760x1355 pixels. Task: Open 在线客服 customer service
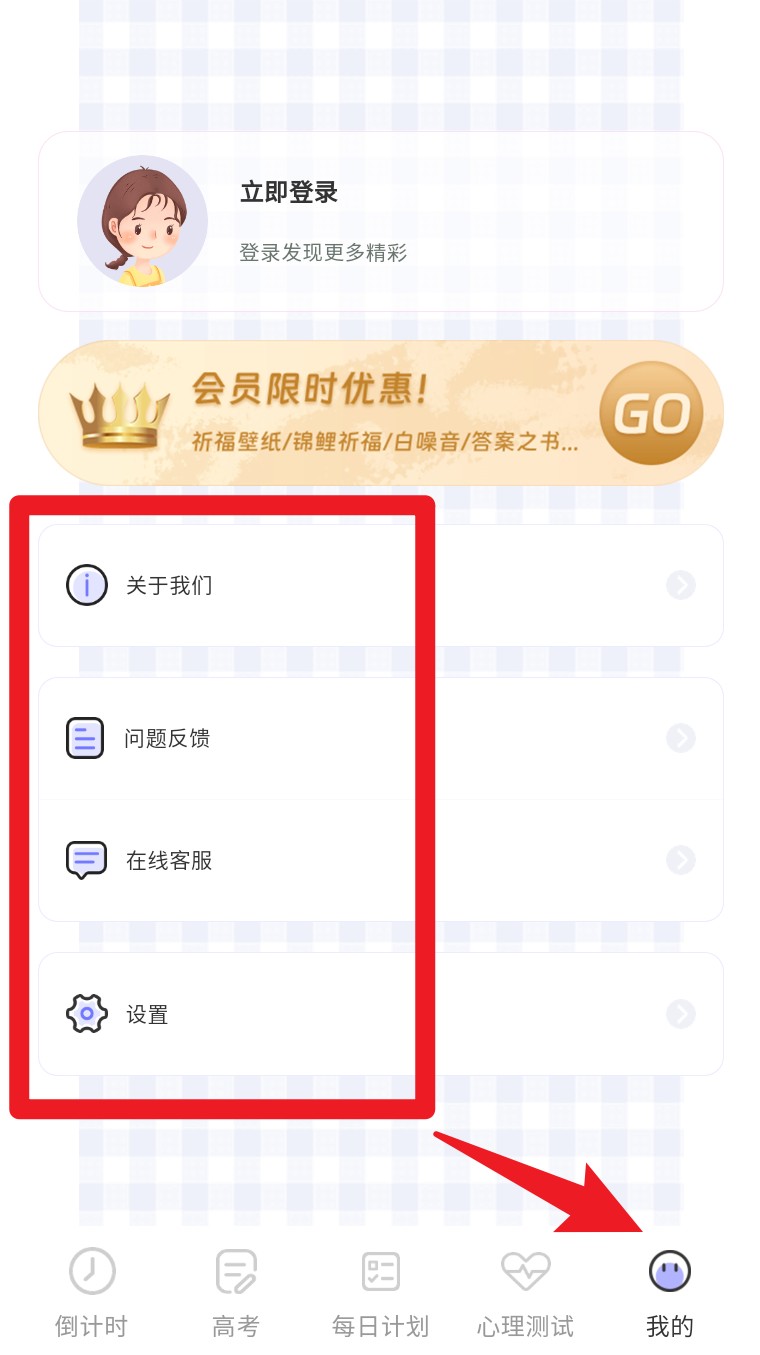380,860
